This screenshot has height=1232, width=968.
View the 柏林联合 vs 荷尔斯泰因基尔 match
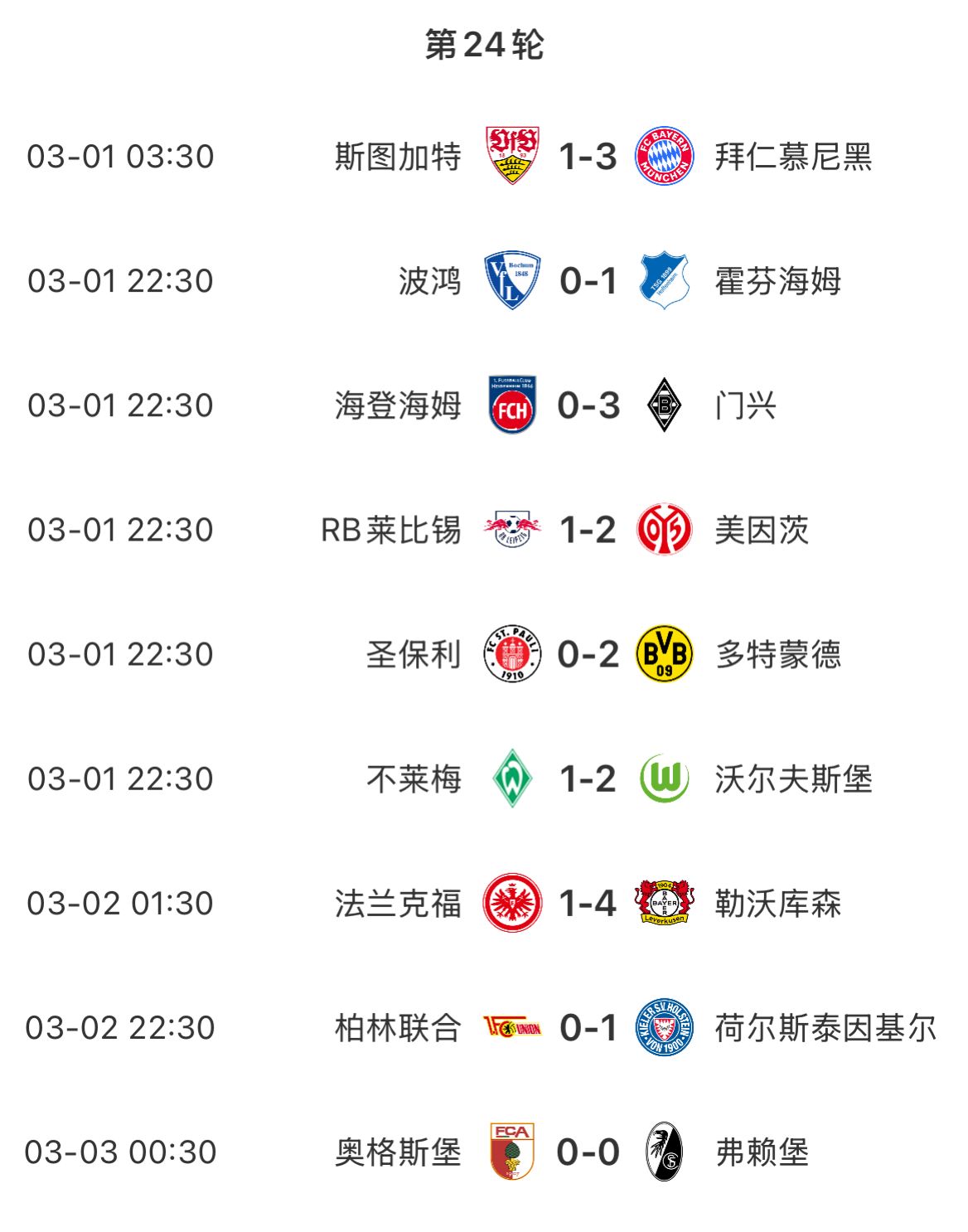tap(587, 1026)
